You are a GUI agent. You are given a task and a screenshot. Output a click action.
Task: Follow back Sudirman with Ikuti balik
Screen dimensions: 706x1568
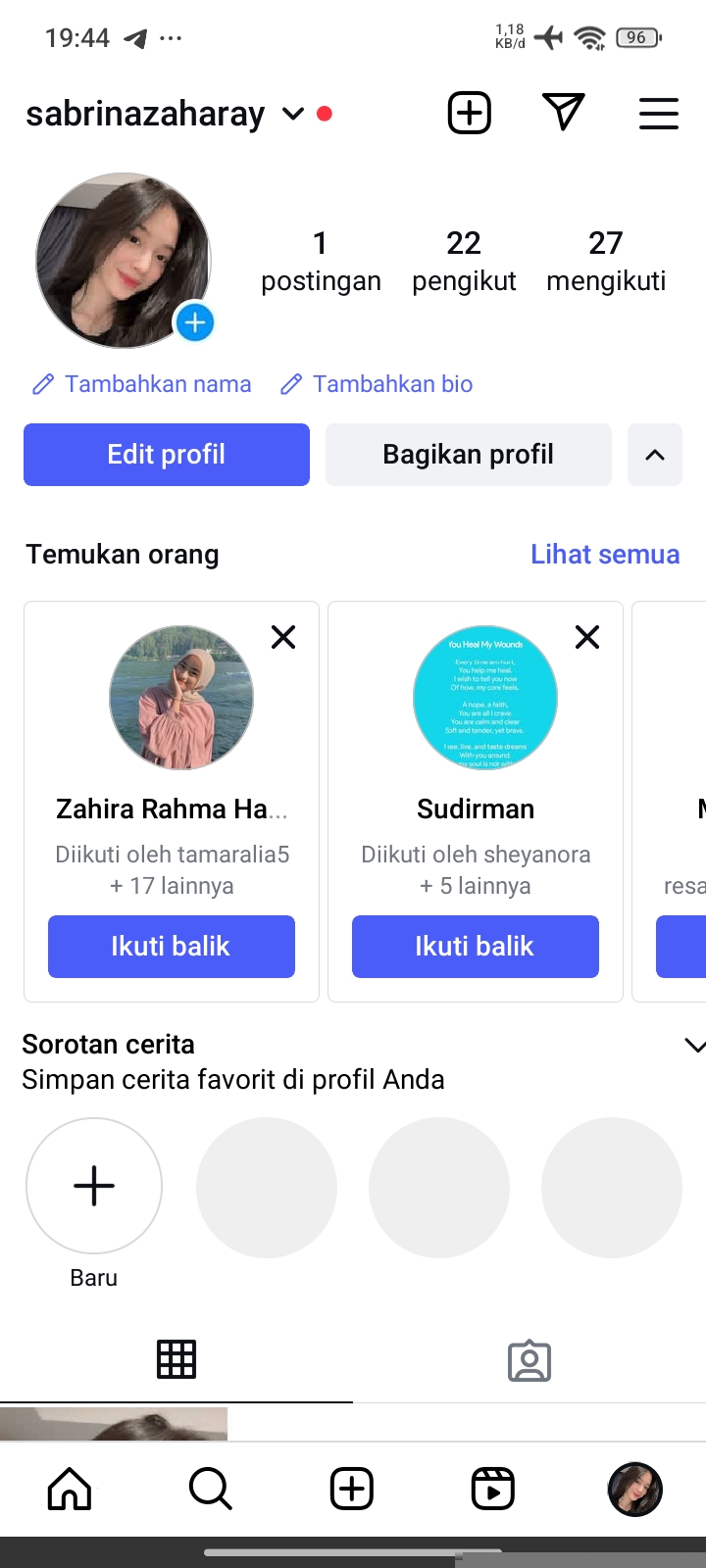click(x=476, y=947)
